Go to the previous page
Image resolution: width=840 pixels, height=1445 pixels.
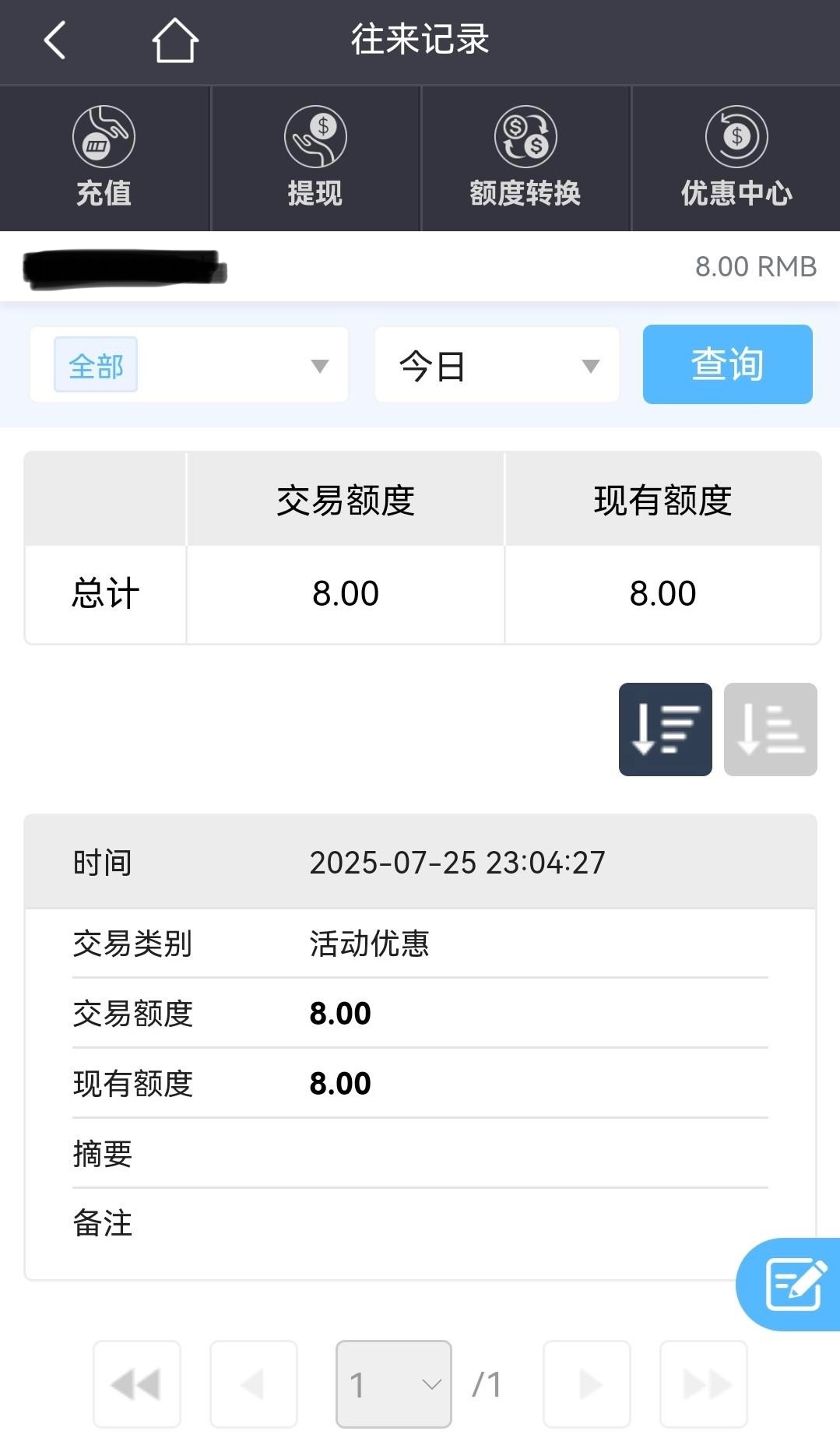click(x=254, y=1384)
